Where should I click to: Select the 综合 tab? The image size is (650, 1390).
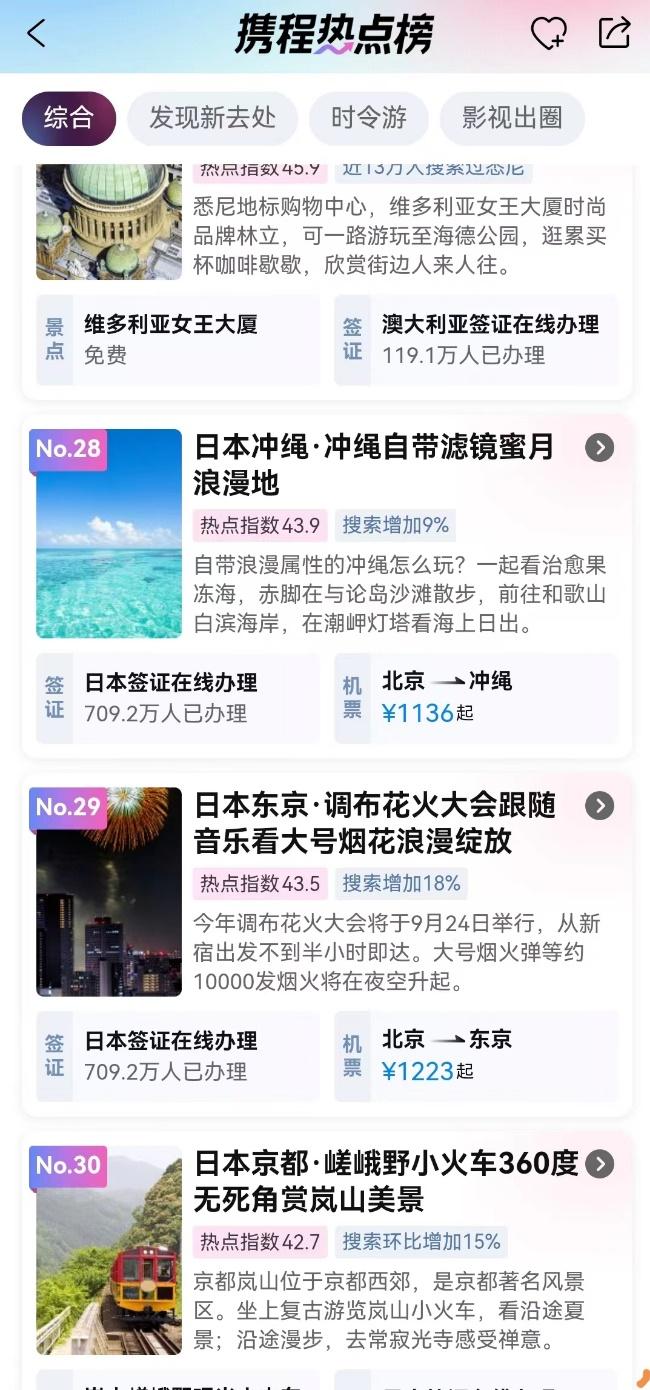[68, 118]
